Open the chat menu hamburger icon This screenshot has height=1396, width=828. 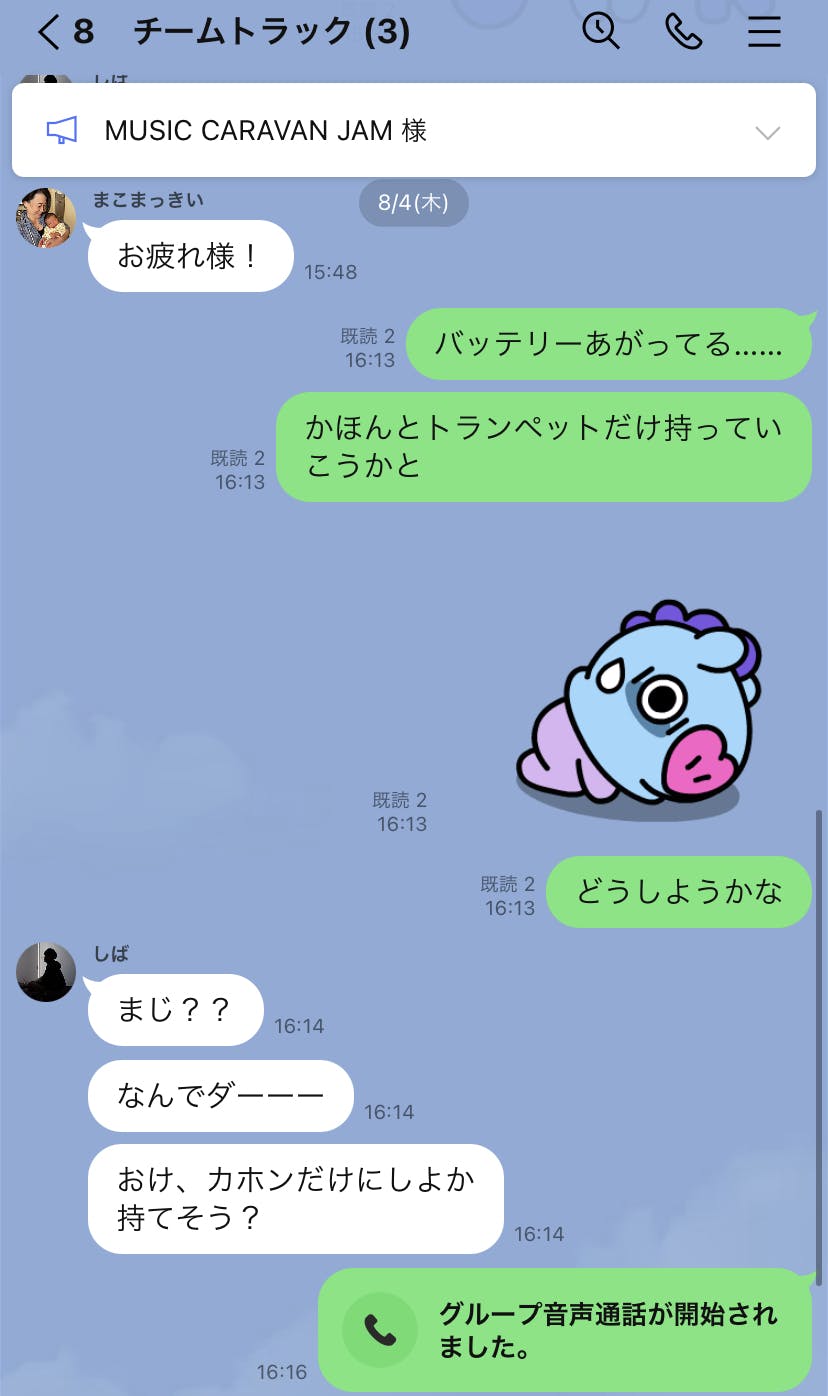765,33
